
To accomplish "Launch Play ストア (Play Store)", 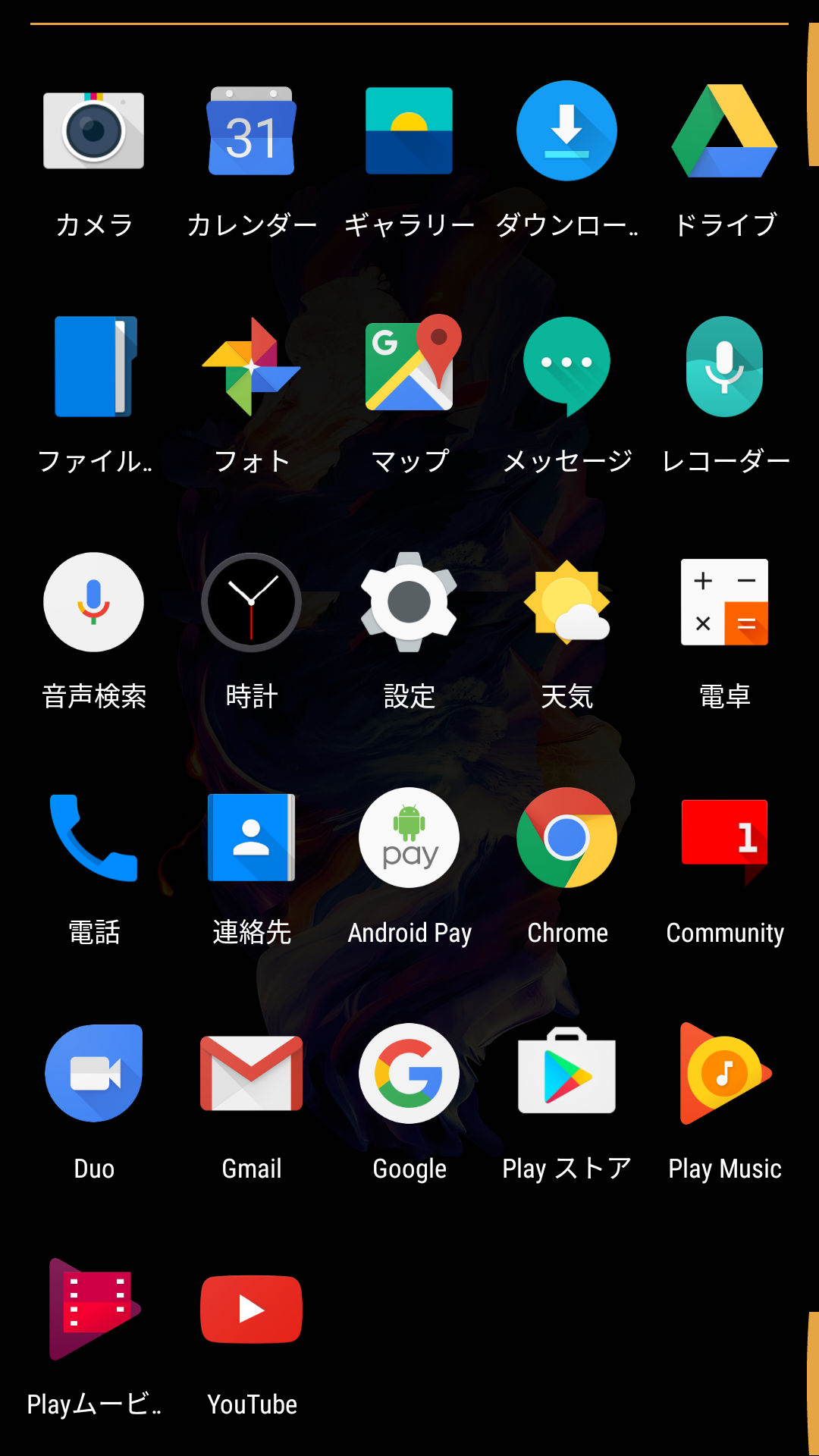I will [x=566, y=1074].
